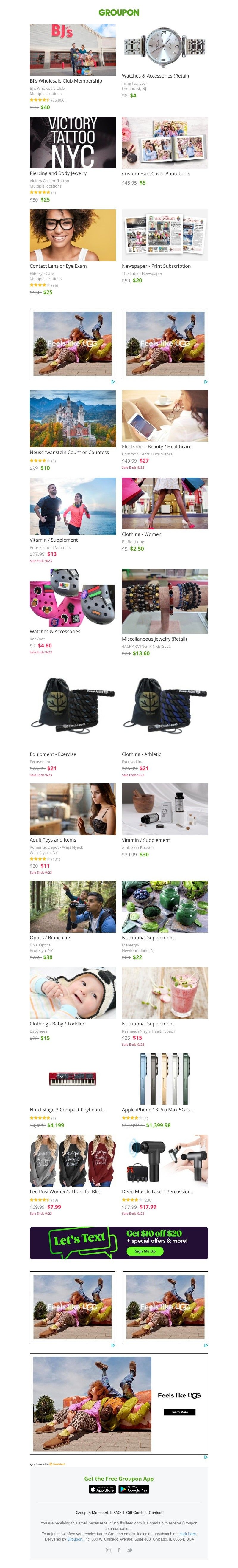238x1568 pixels.
Task: Download app from the App Store badge
Action: 102,1490
